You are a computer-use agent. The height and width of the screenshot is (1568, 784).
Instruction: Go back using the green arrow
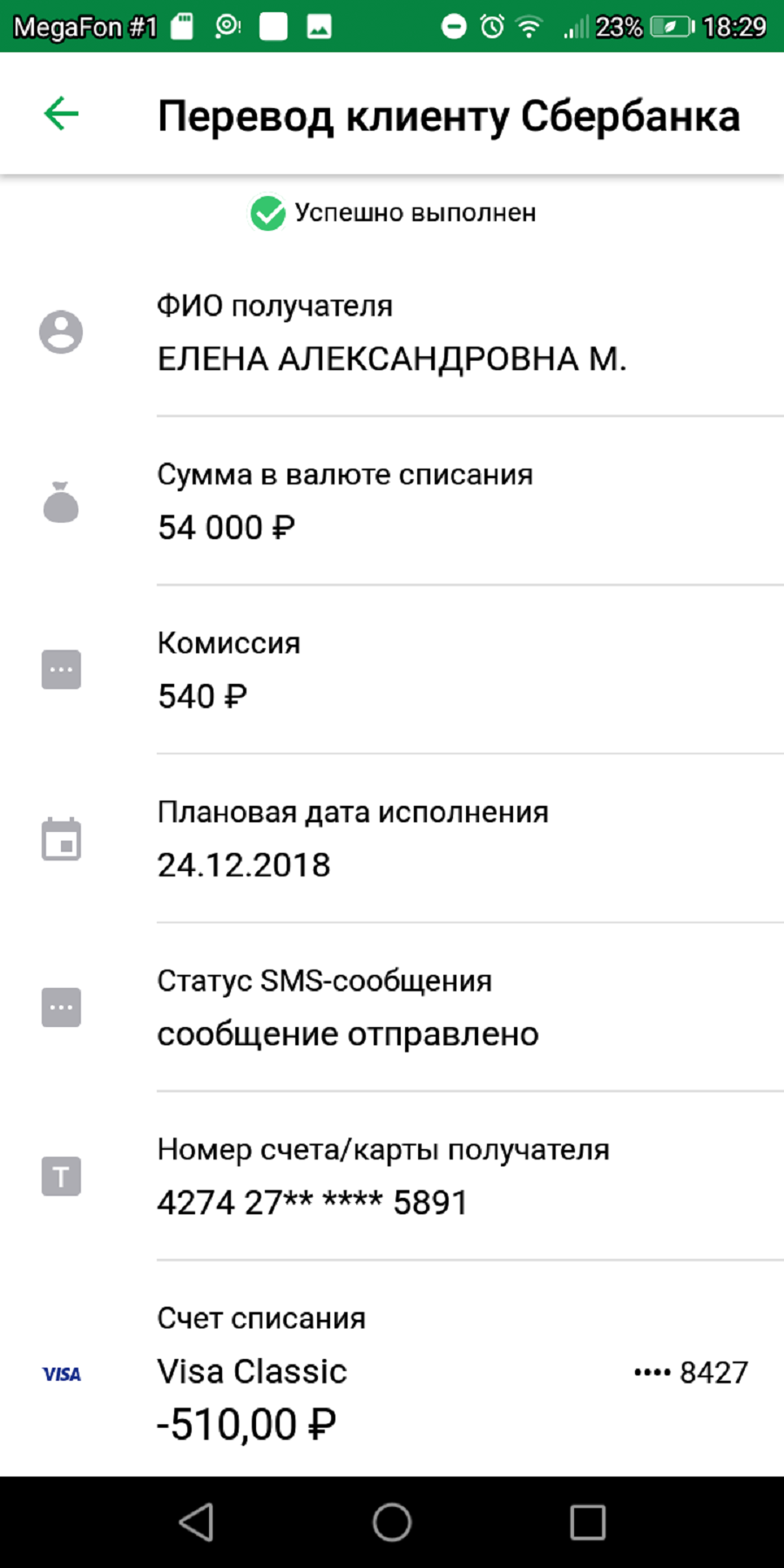point(61,114)
